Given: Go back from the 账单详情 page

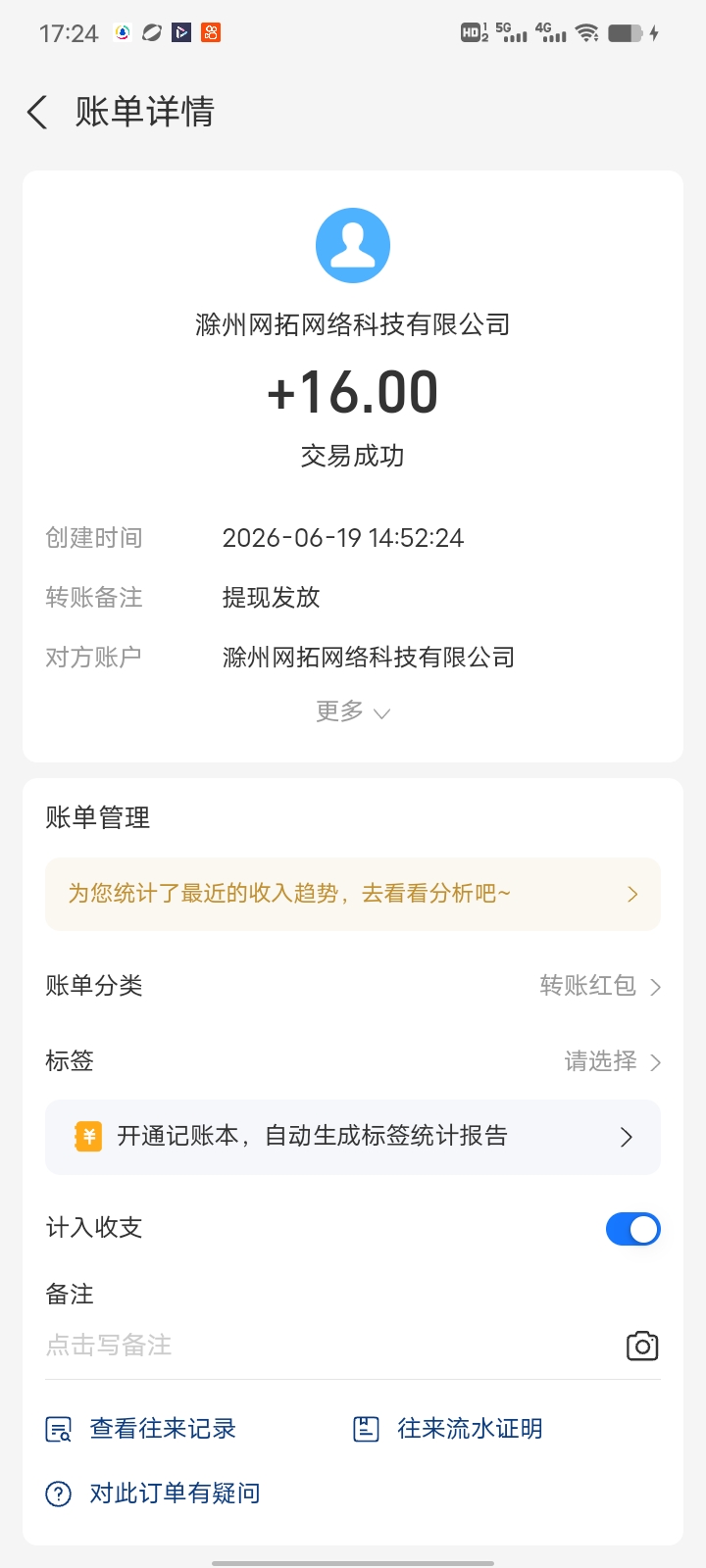Looking at the screenshot, I should pyautogui.click(x=37, y=113).
